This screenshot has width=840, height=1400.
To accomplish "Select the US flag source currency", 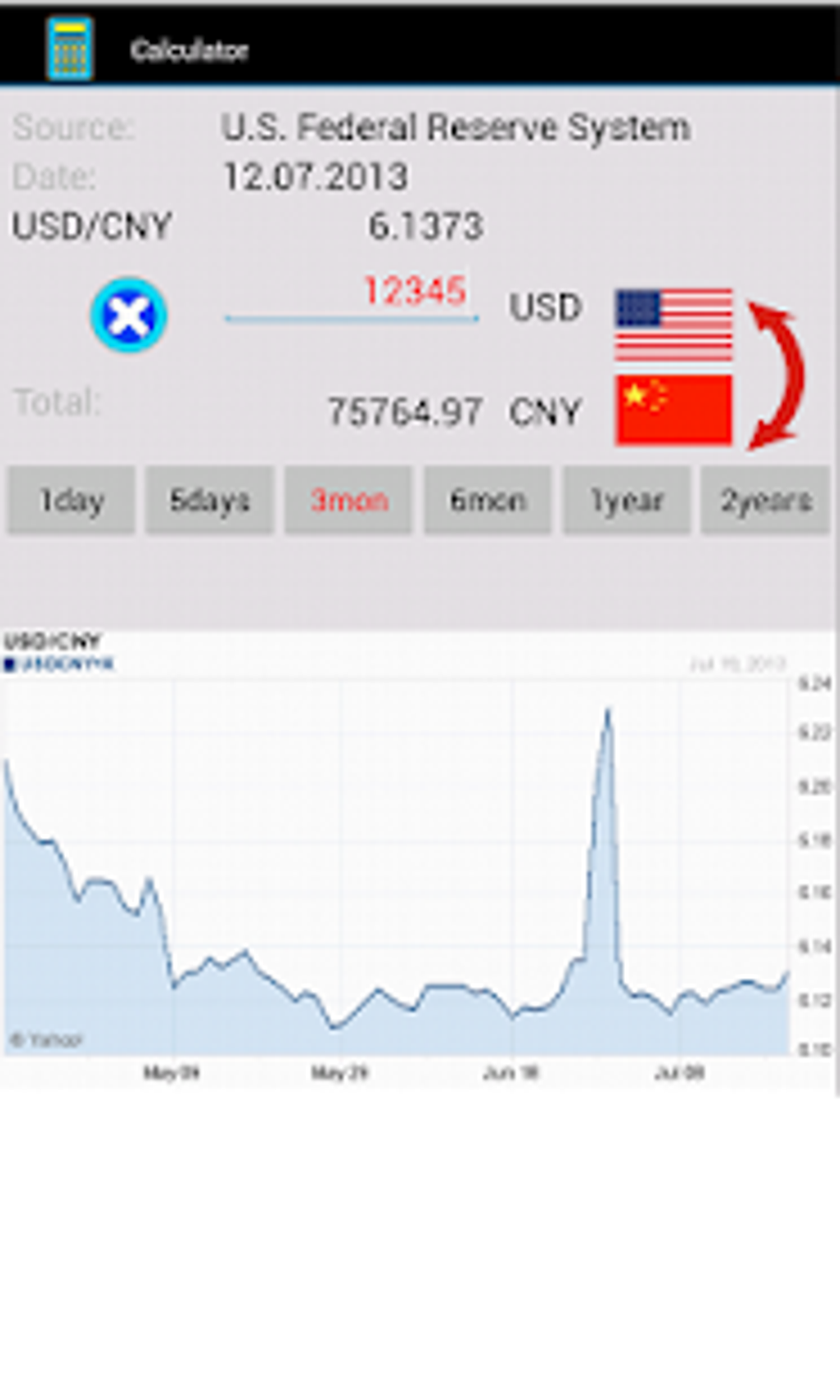I will (x=674, y=324).
